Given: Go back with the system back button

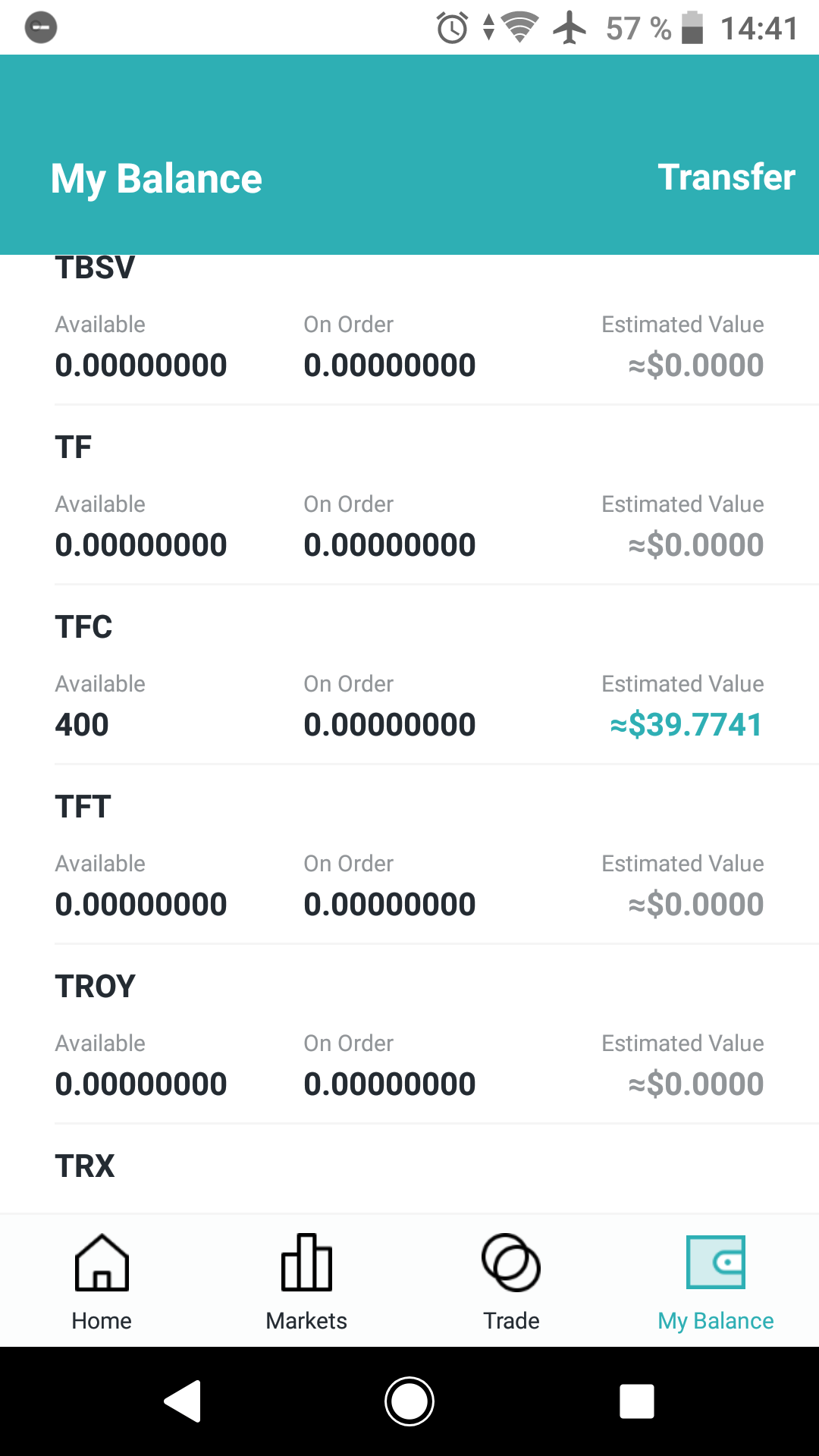Looking at the screenshot, I should point(183,1401).
